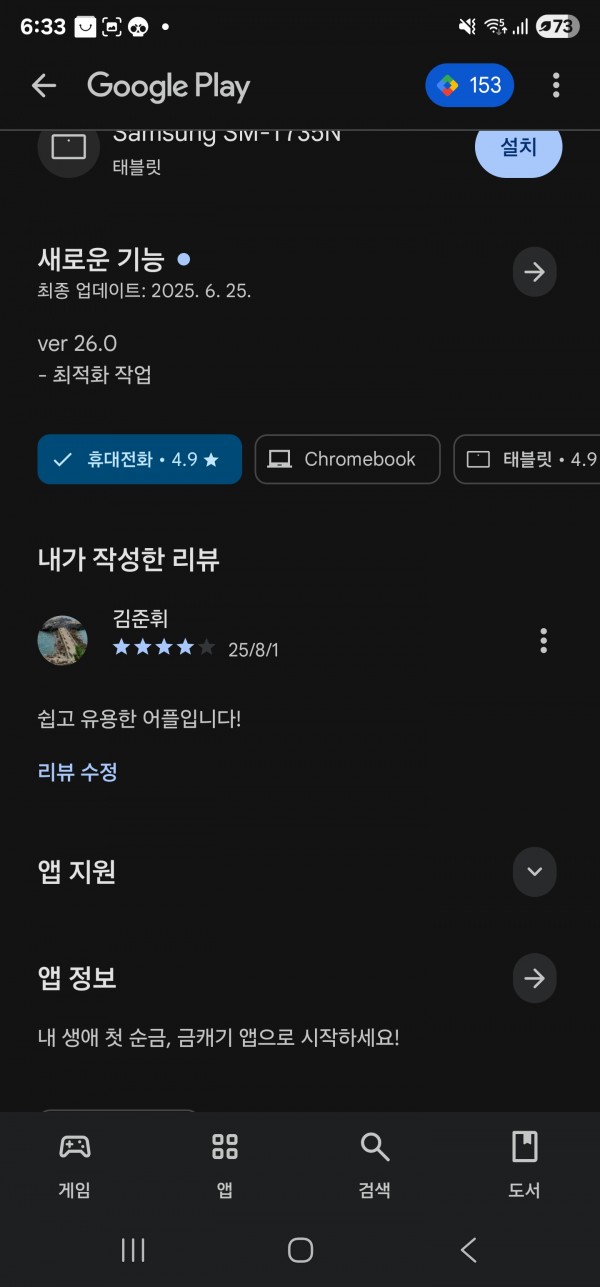
Task: Go back with the app bar arrow
Action: (x=44, y=86)
